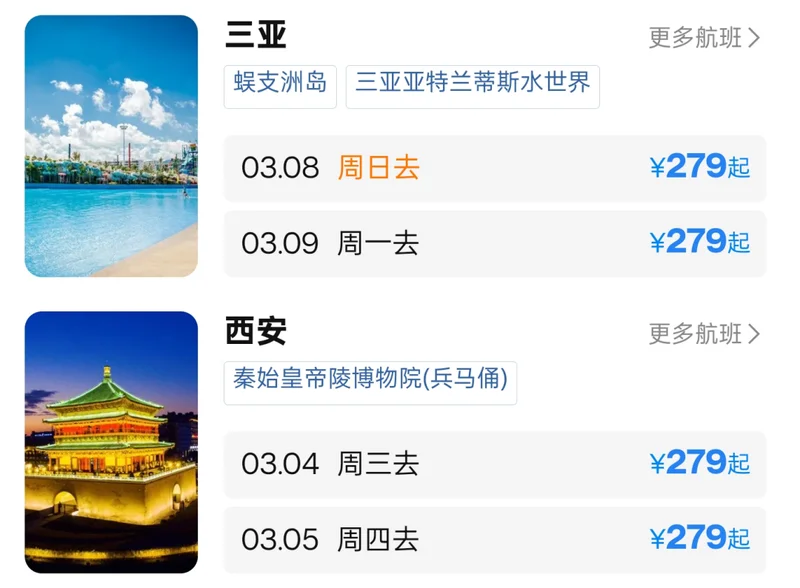Viewport: 800px width, 588px height.
Task: Tap the 三亚亚特兰蒂斯水世界 chip
Action: (x=472, y=84)
